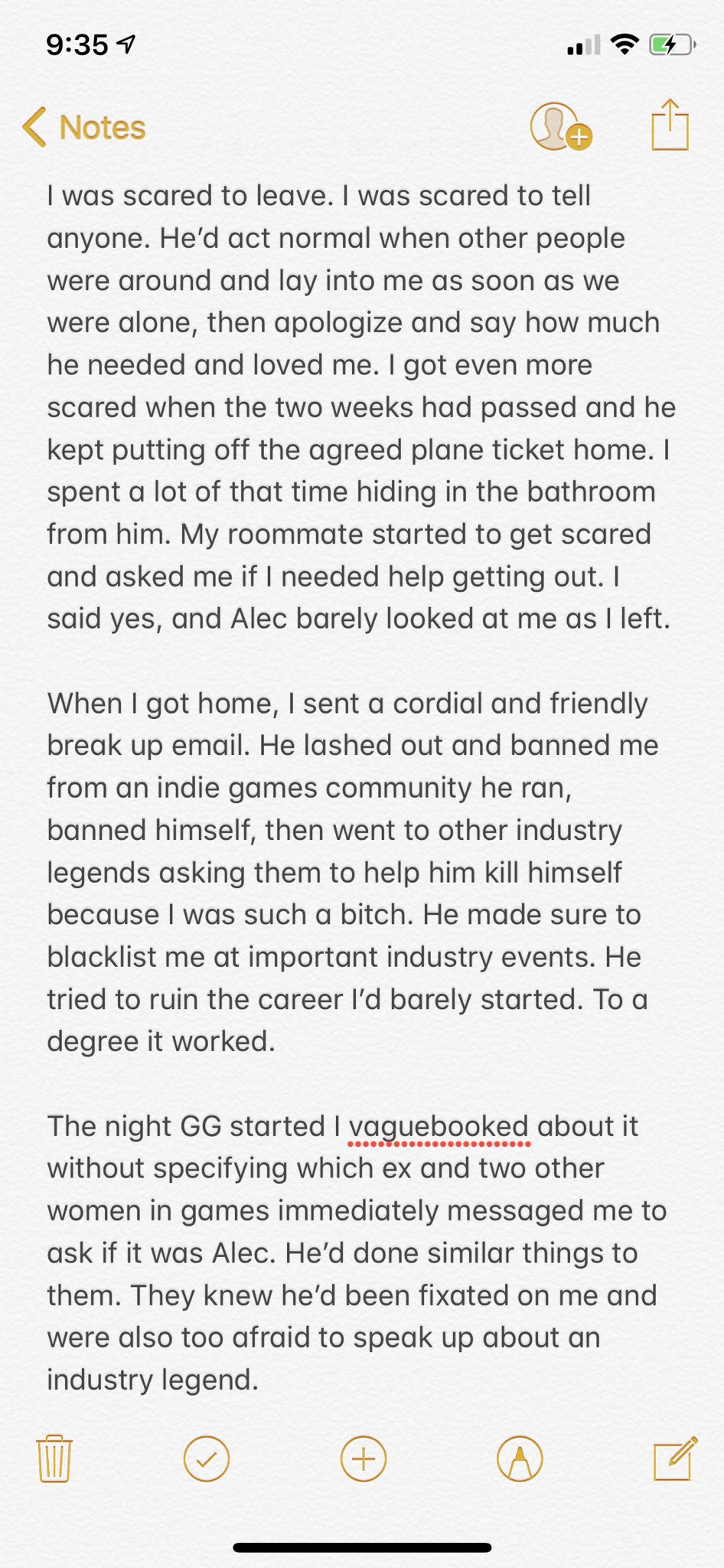Go back to the Notes list
This screenshot has width=724, height=1568.
tap(84, 127)
